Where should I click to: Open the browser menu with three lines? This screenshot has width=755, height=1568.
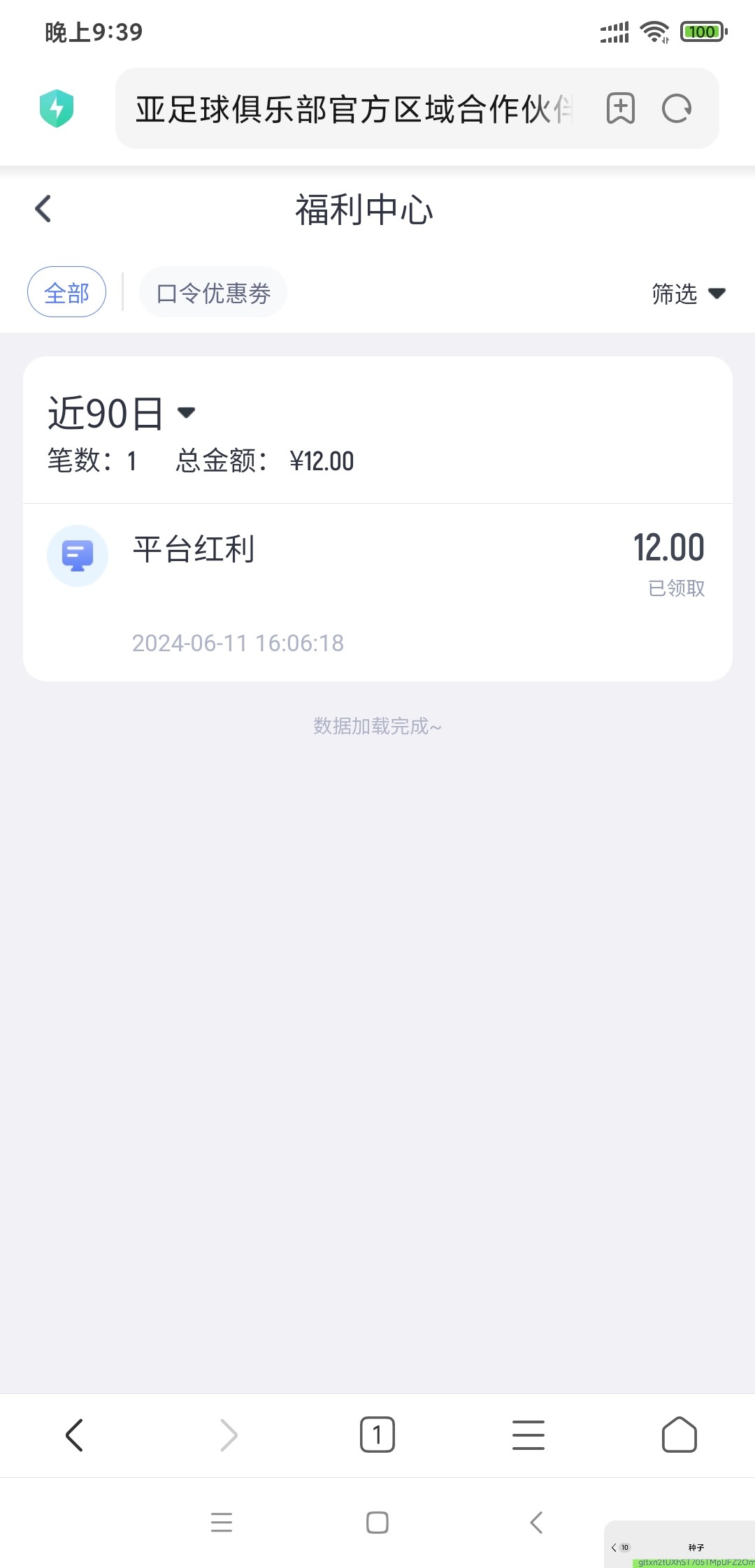pos(528,1436)
